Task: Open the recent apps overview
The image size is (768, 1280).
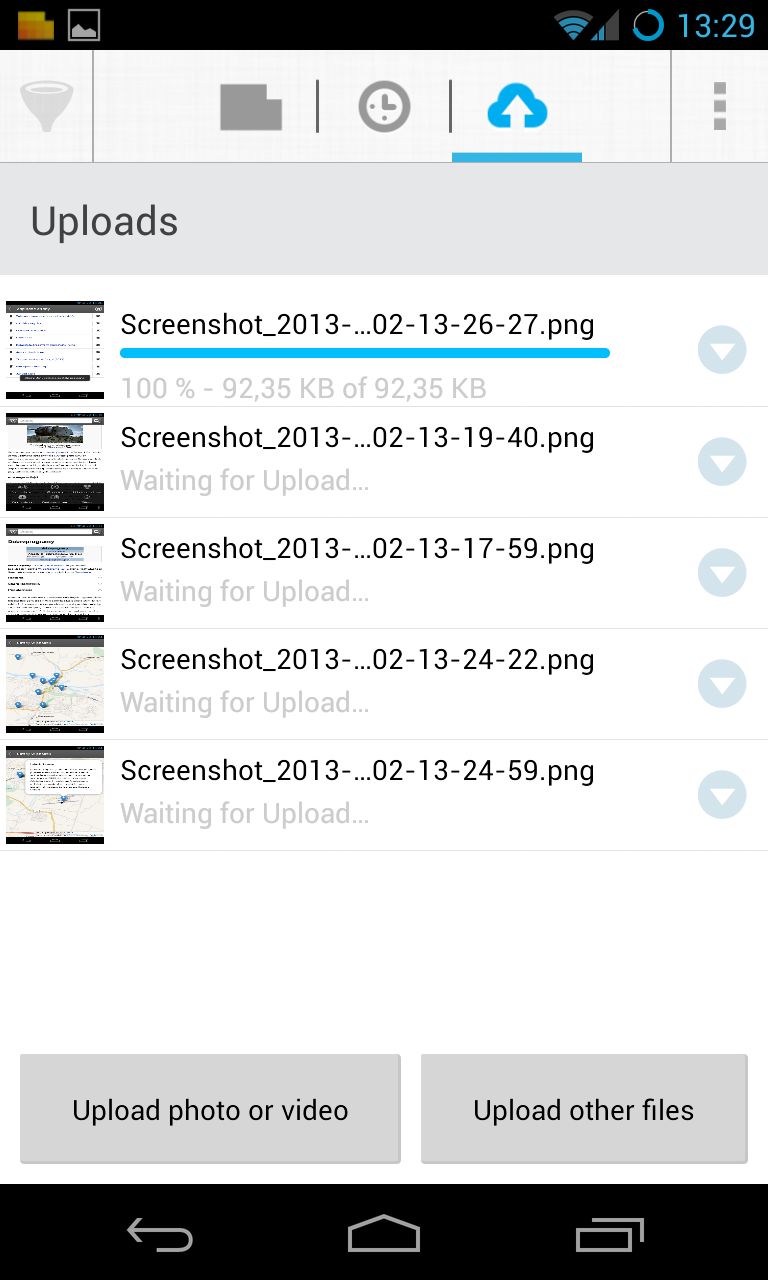Action: 610,1235
